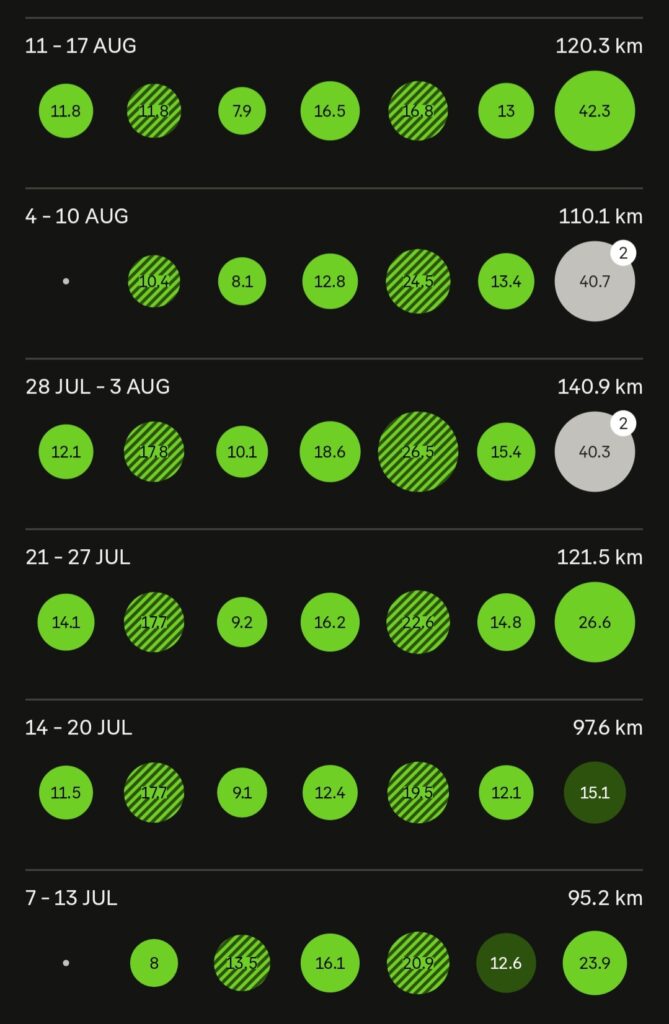Image resolution: width=669 pixels, height=1024 pixels.
Task: Open the striped 22.6 km bubble
Action: point(418,622)
